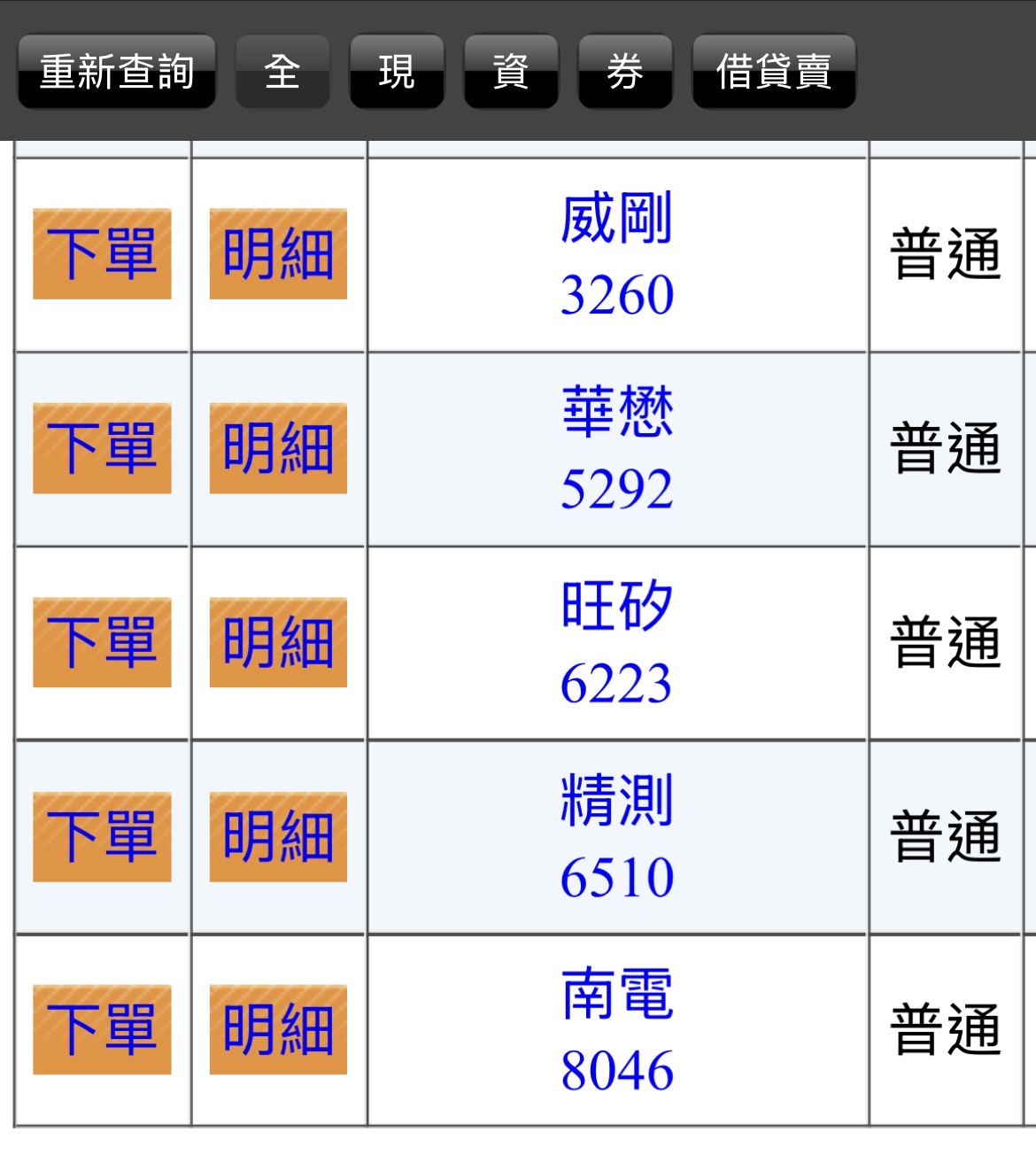The image size is (1036, 1171).
Task: View the 旺矽 6223 stock link
Action: click(617, 643)
